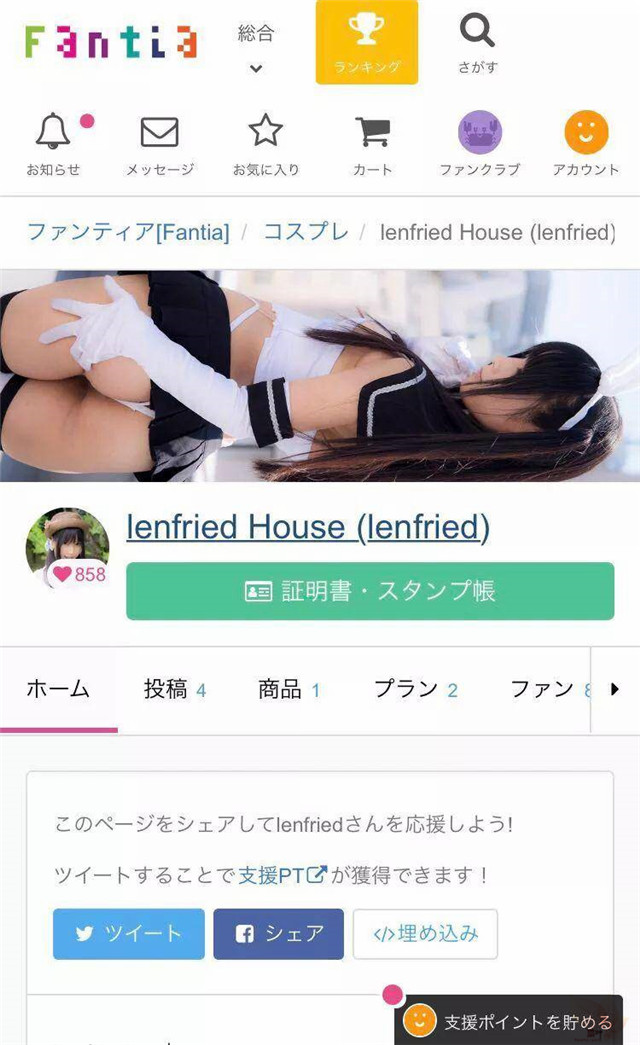Image resolution: width=640 pixels, height=1045 pixels.
Task: Share via ツイート button
Action: tap(128, 934)
